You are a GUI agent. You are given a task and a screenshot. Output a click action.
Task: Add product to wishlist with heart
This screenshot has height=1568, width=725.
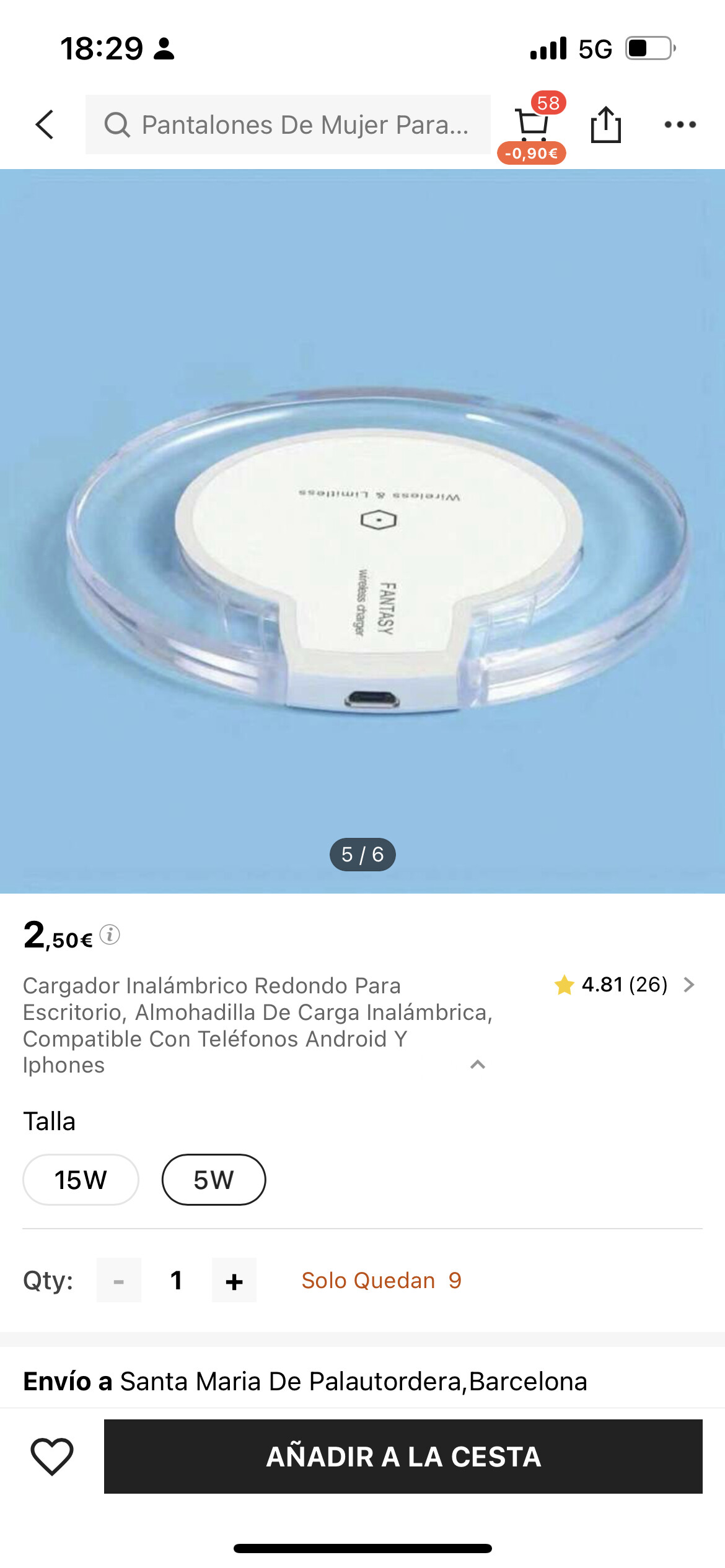52,1457
